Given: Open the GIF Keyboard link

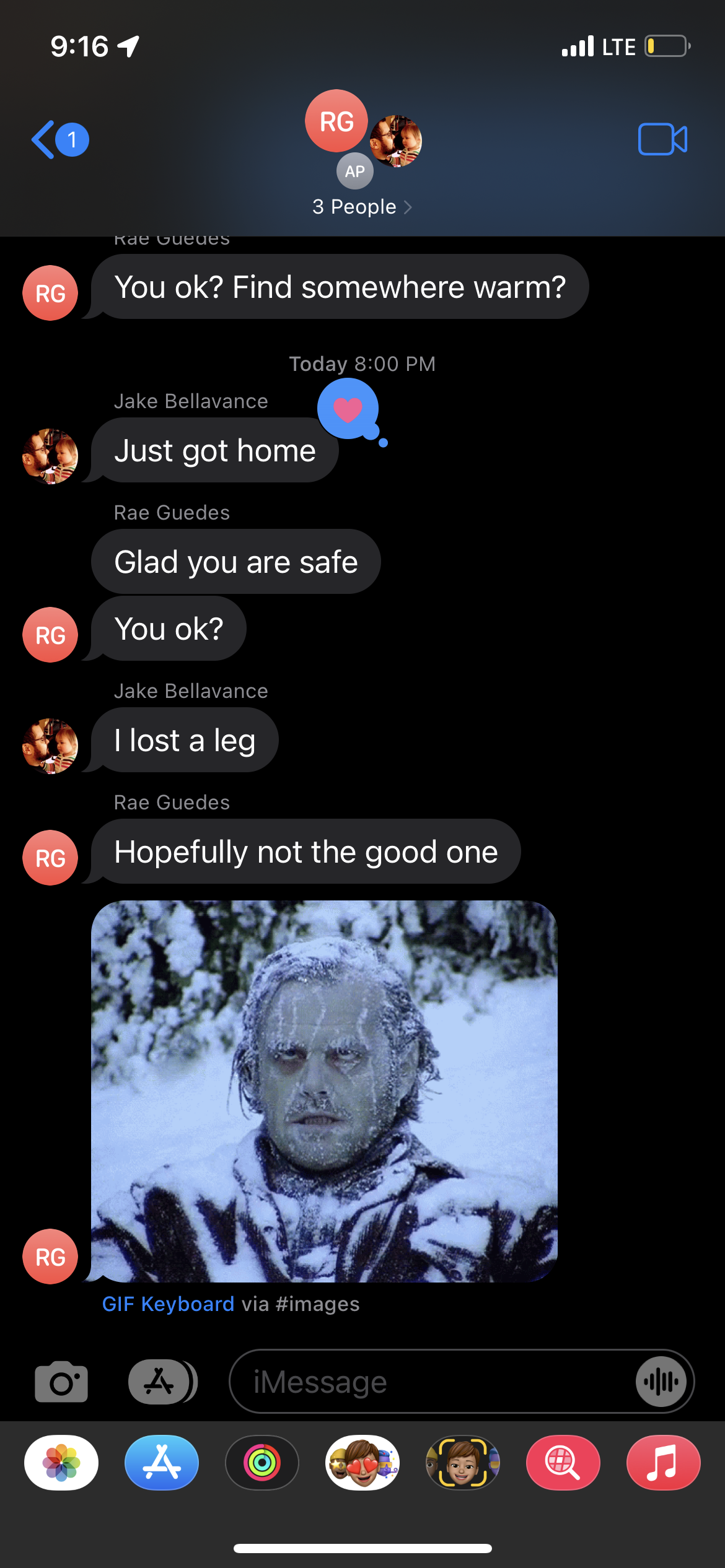Looking at the screenshot, I should [x=168, y=1304].
